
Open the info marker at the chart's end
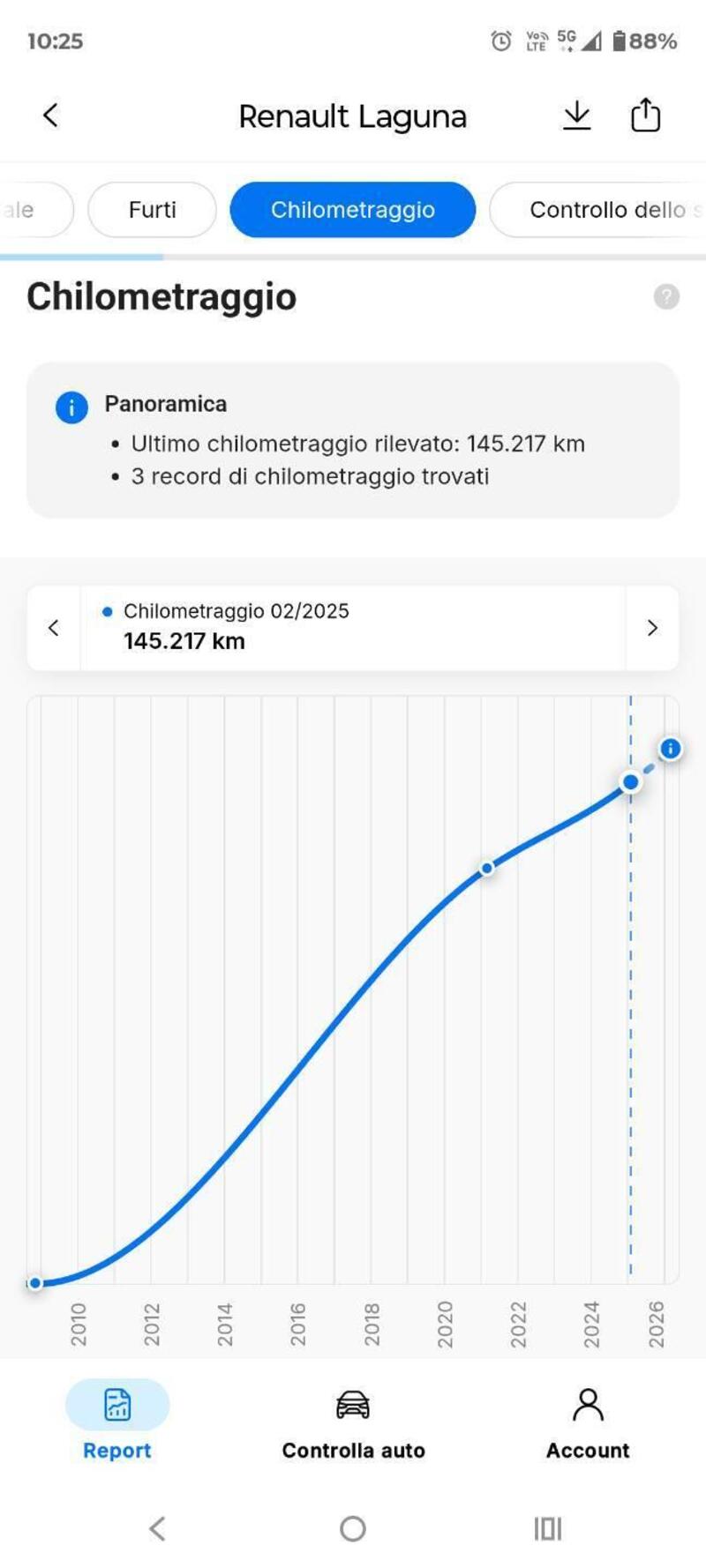tap(671, 749)
